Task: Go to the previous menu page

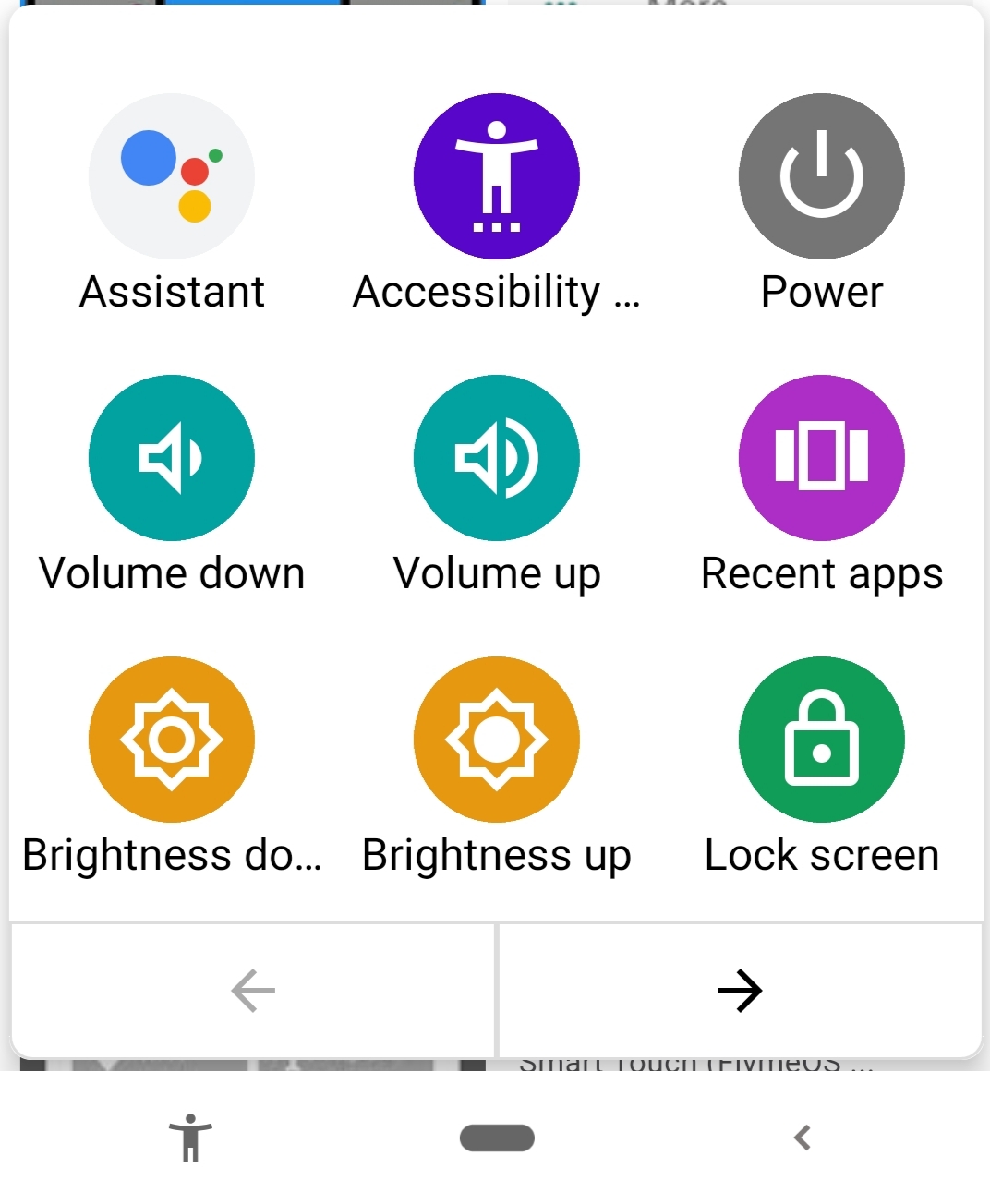Action: [x=253, y=991]
